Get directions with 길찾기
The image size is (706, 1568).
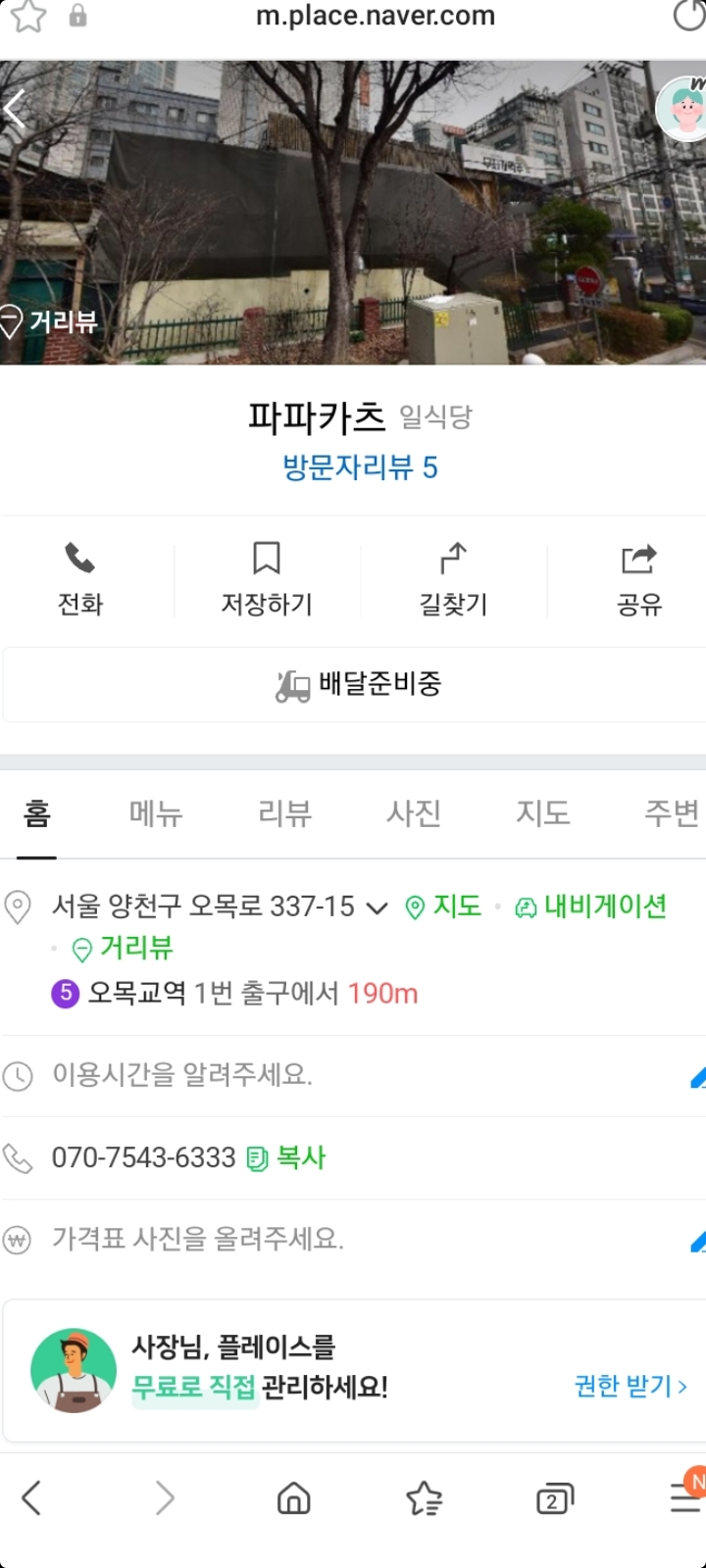point(453,580)
